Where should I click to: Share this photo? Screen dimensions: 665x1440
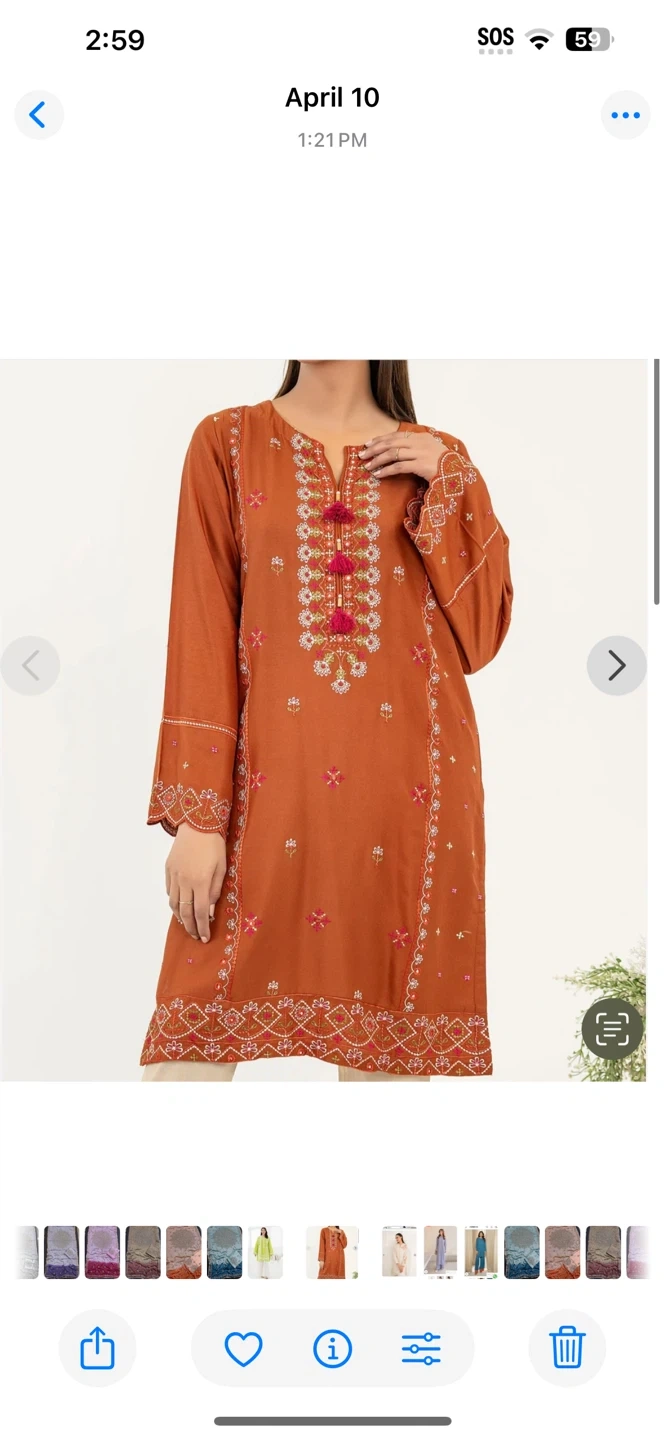tap(97, 1349)
